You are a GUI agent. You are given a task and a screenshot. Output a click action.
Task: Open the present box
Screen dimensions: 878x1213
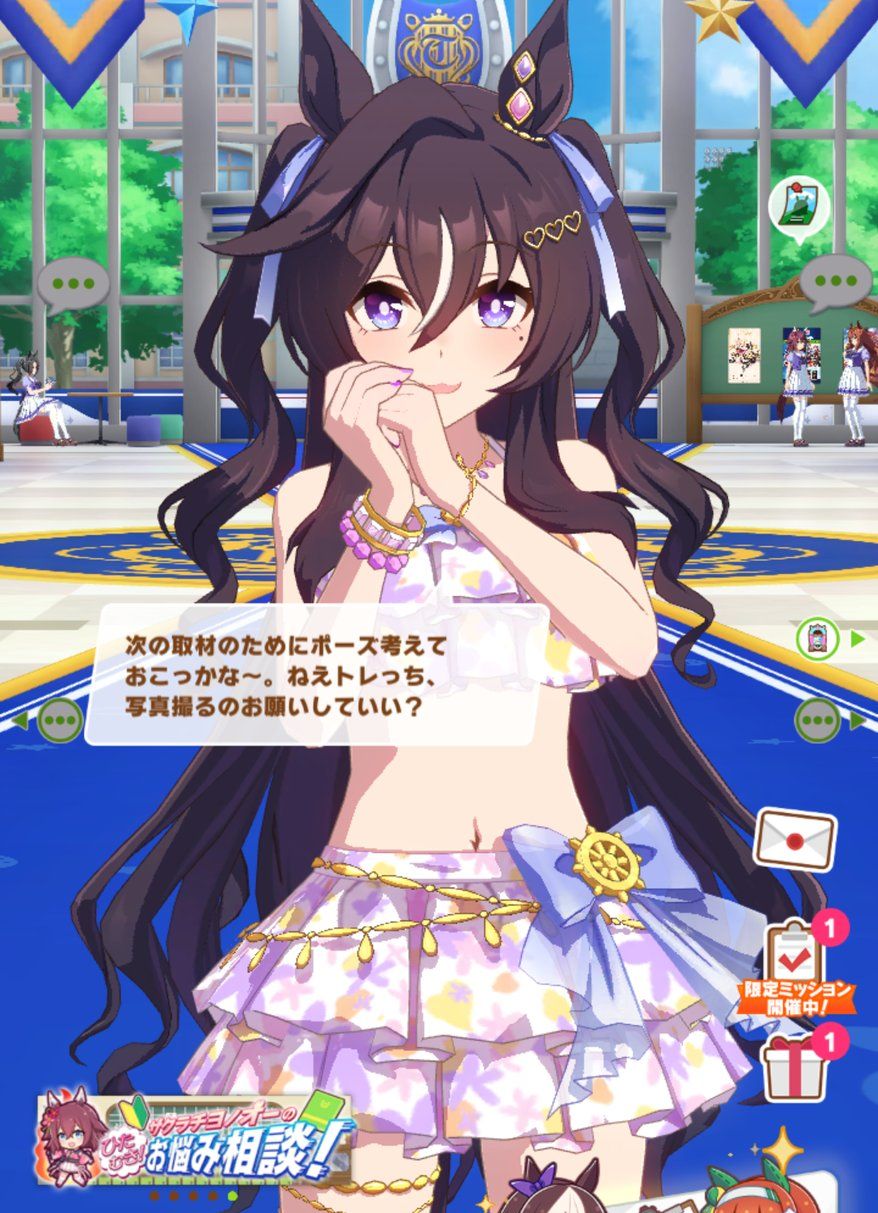click(x=795, y=1066)
